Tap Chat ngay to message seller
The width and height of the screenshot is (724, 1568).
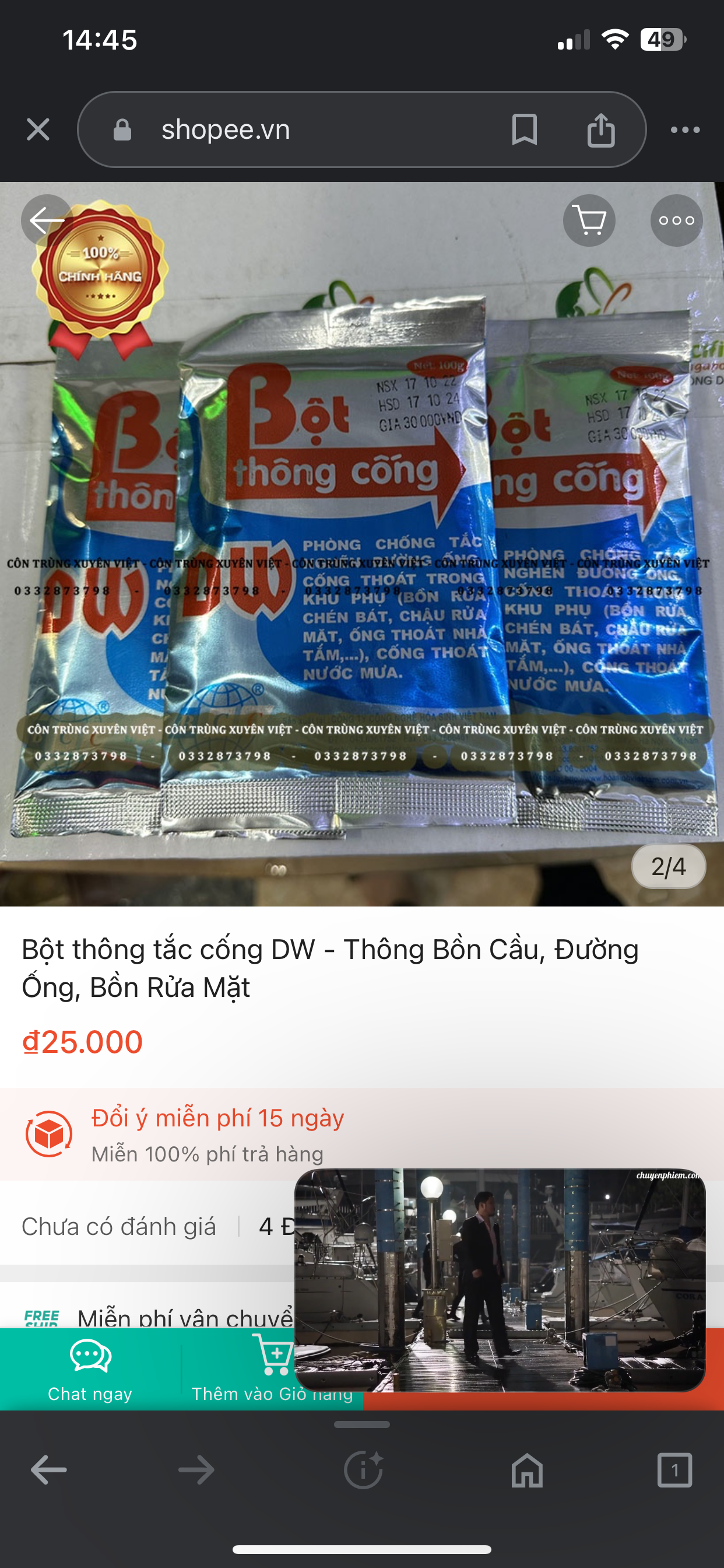pyautogui.click(x=90, y=1368)
